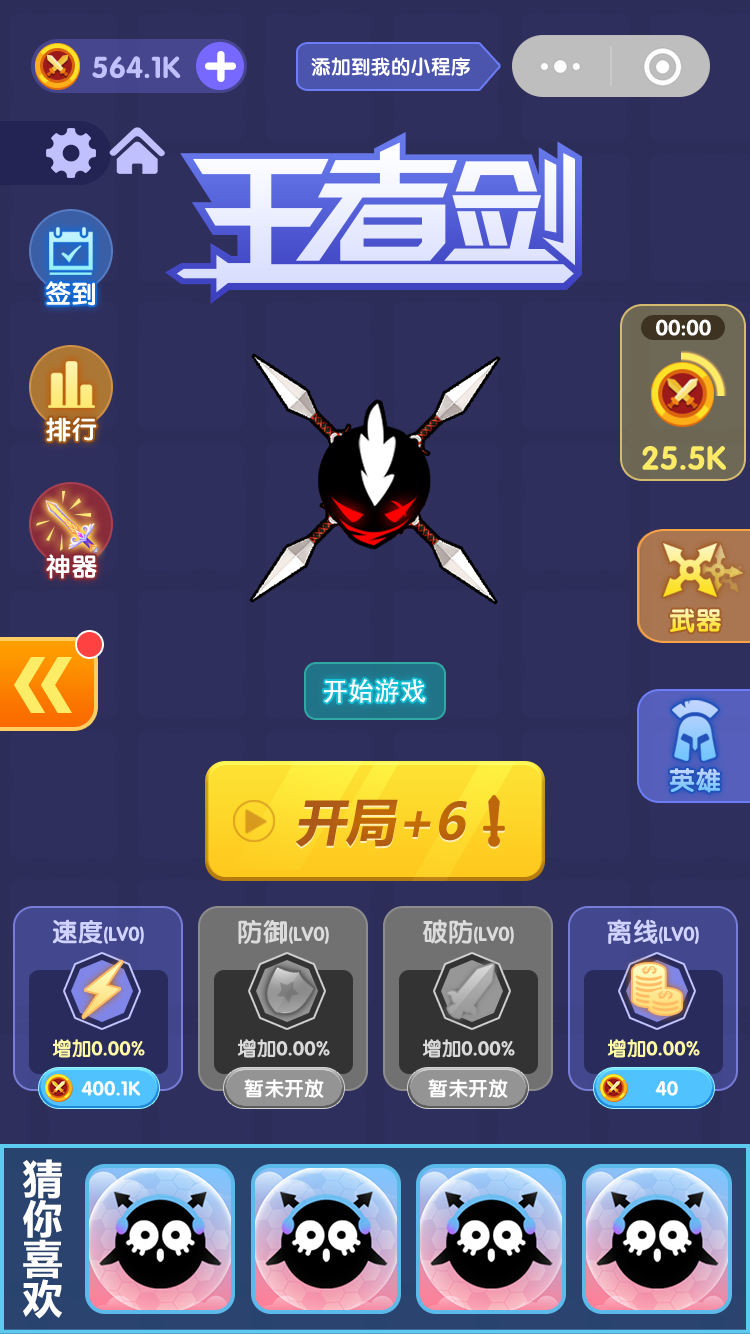Open the settings gear

tap(71, 153)
